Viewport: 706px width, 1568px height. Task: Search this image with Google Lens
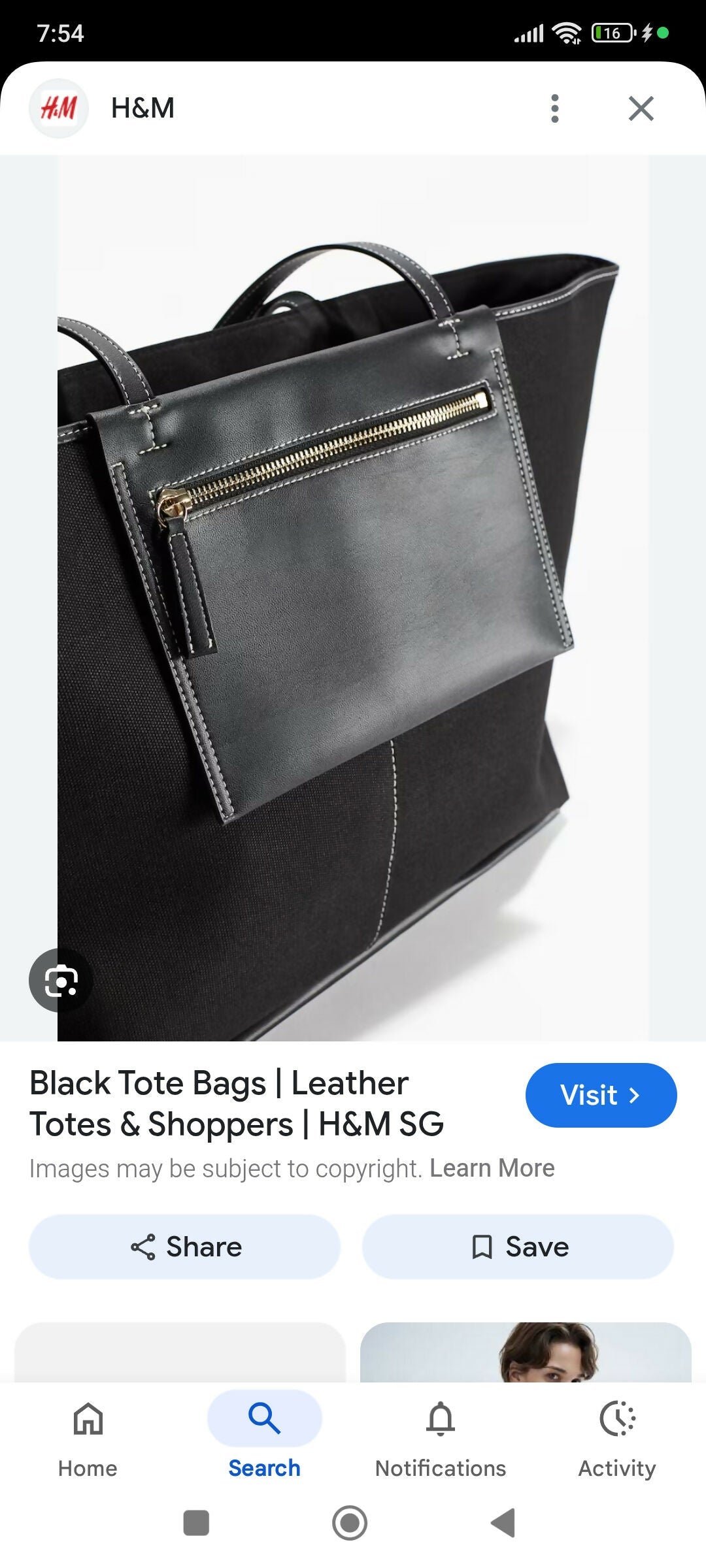click(x=61, y=980)
